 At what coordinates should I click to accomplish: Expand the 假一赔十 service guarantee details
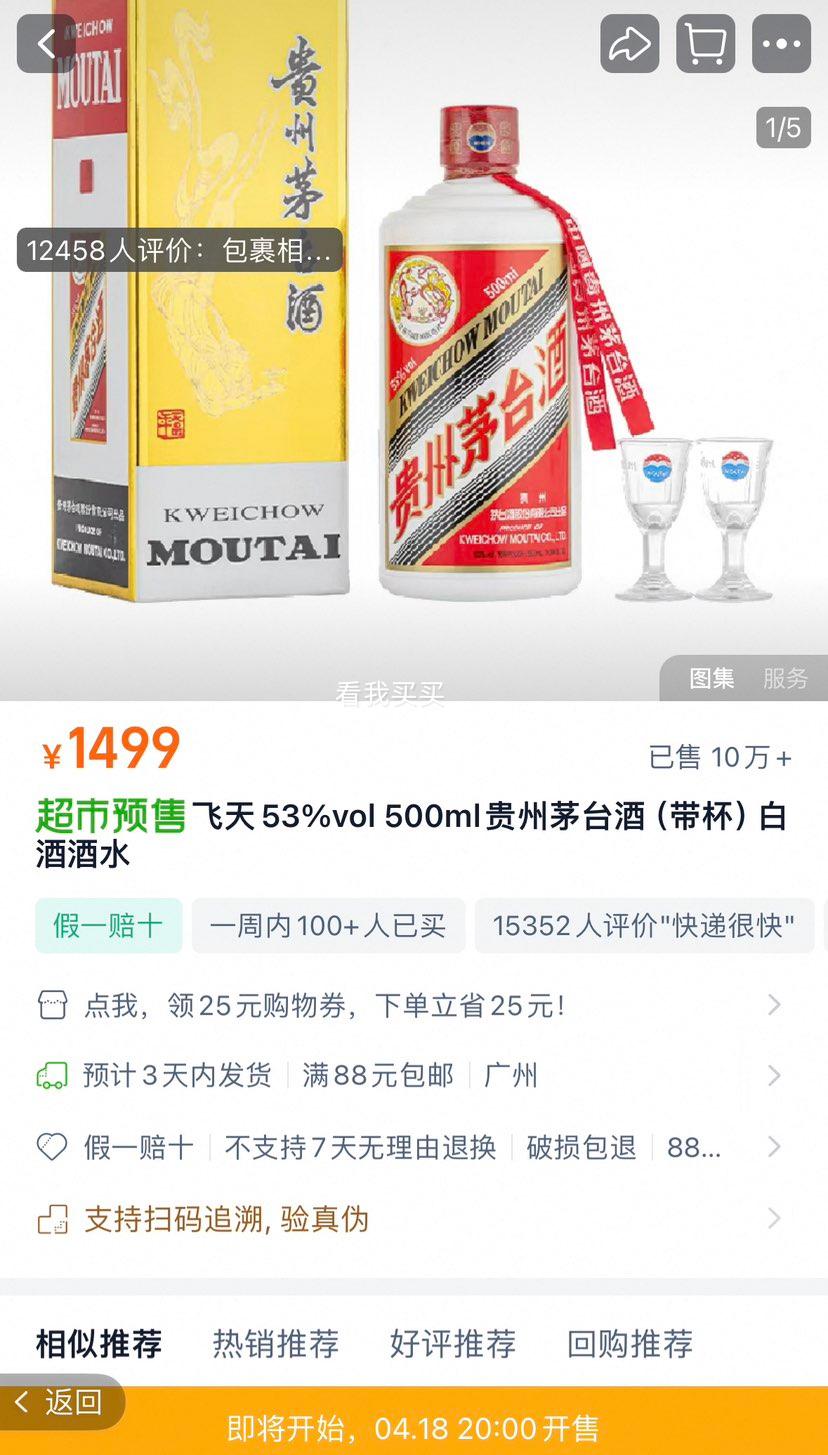(x=774, y=1147)
